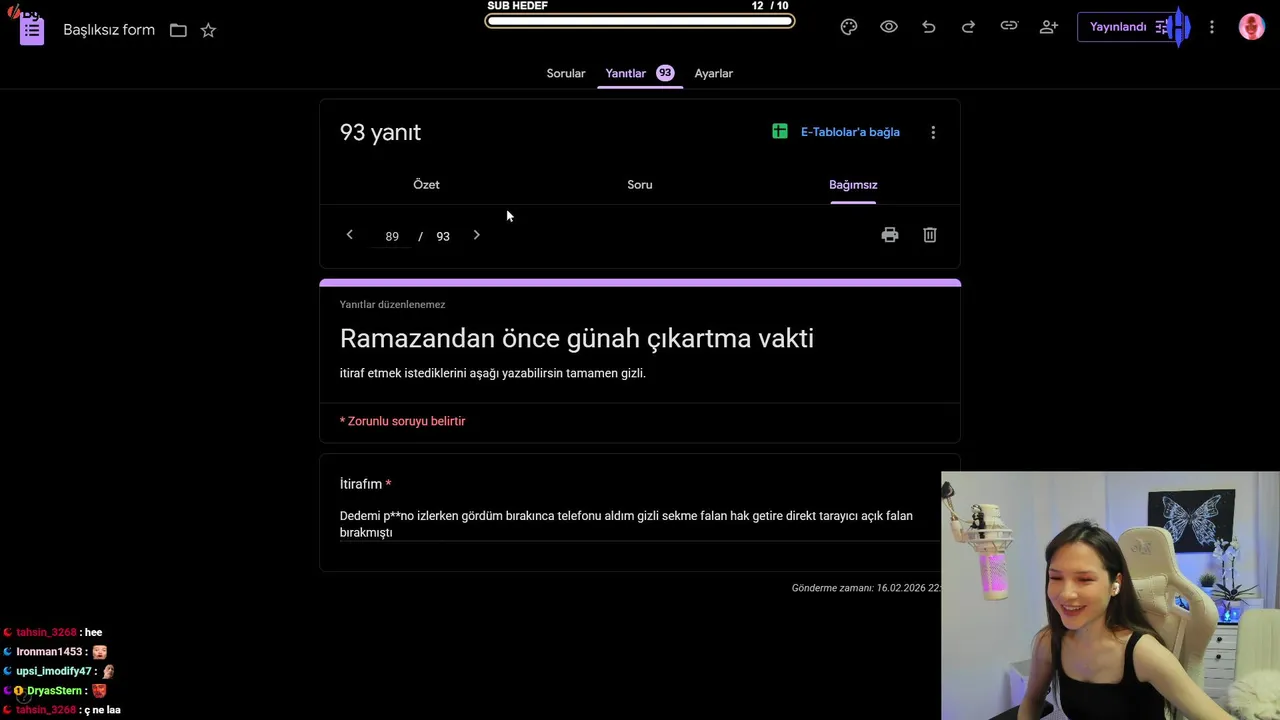Switch to the Sorular tab
Viewport: 1280px width, 720px height.
click(566, 73)
